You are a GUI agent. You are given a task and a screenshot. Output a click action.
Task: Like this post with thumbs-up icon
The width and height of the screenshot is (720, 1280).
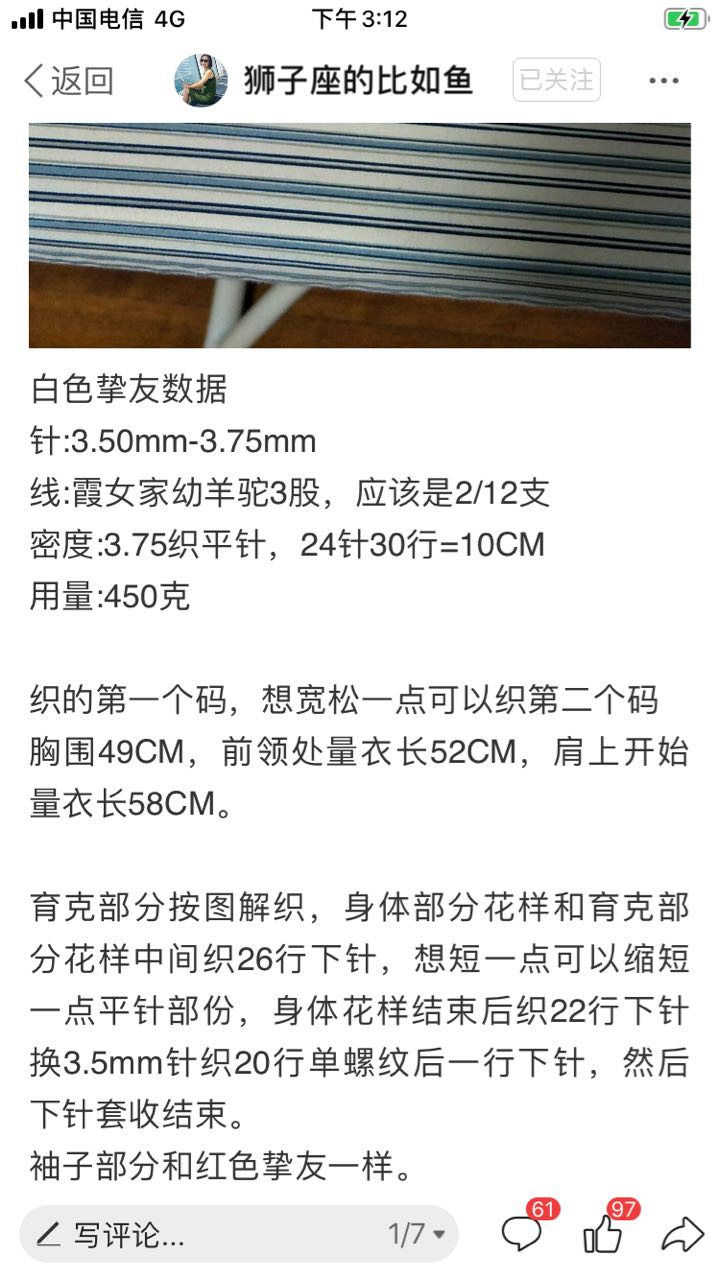[x=603, y=1234]
